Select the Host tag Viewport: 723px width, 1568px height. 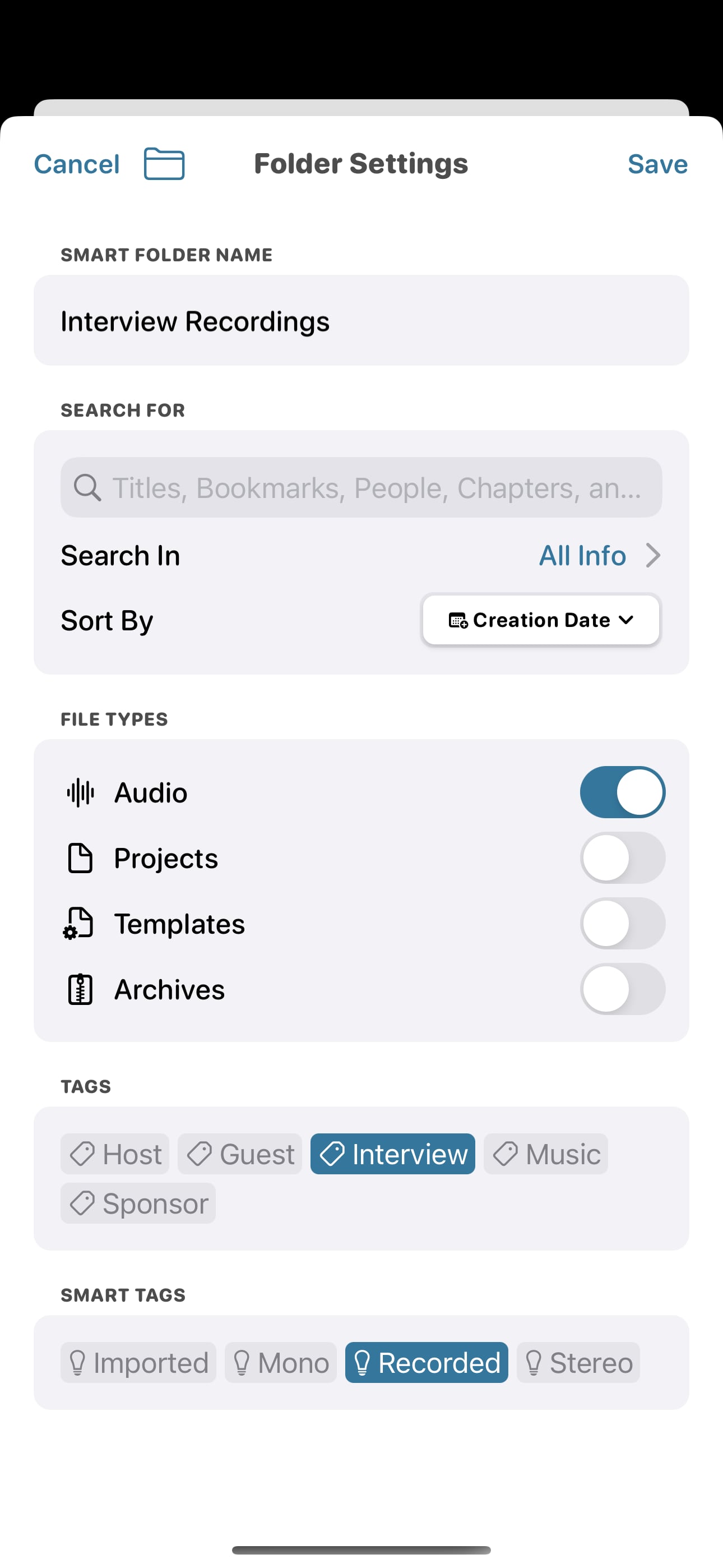[115, 1154]
